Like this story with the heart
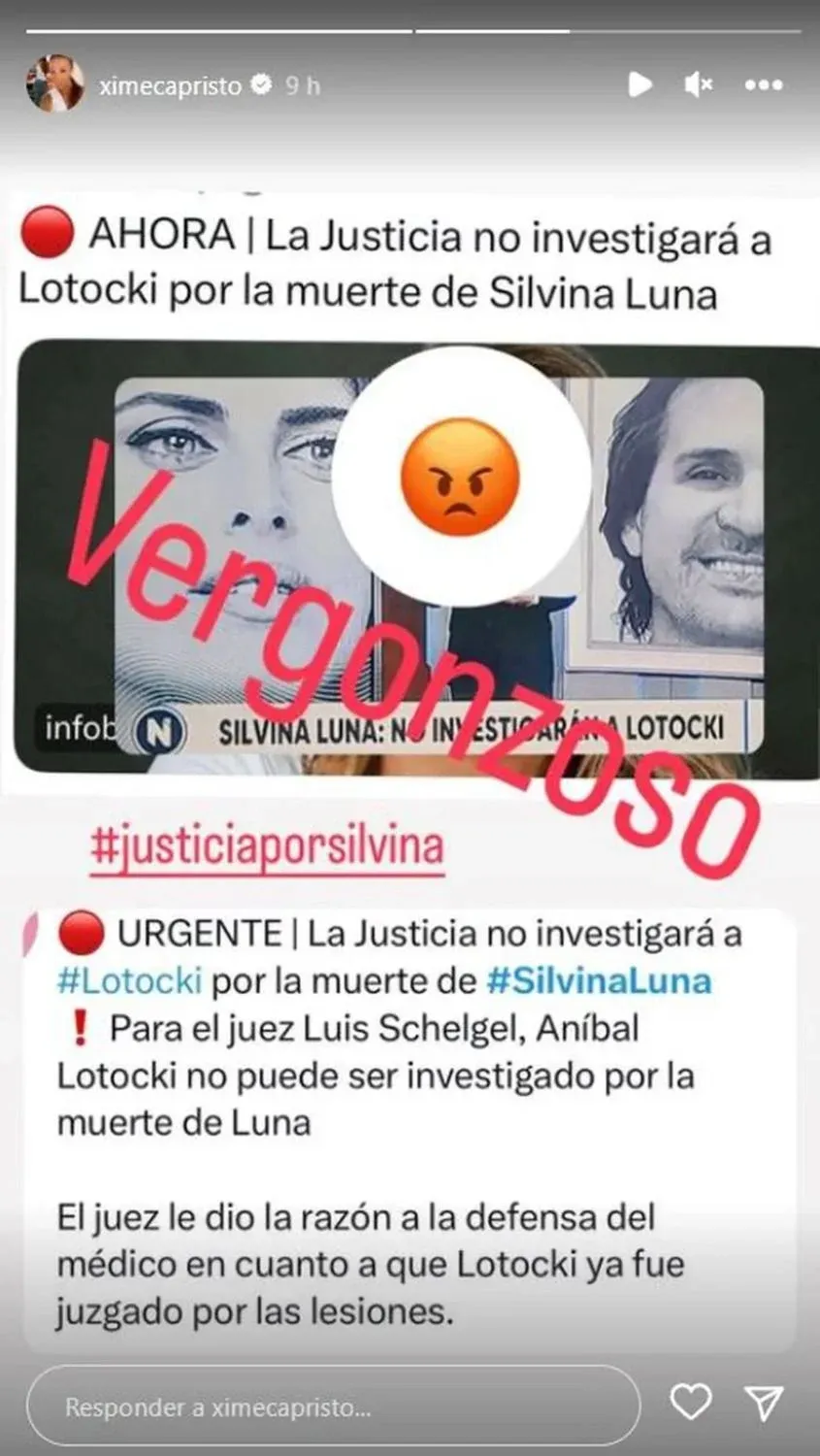This screenshot has width=820, height=1456. tap(690, 1402)
